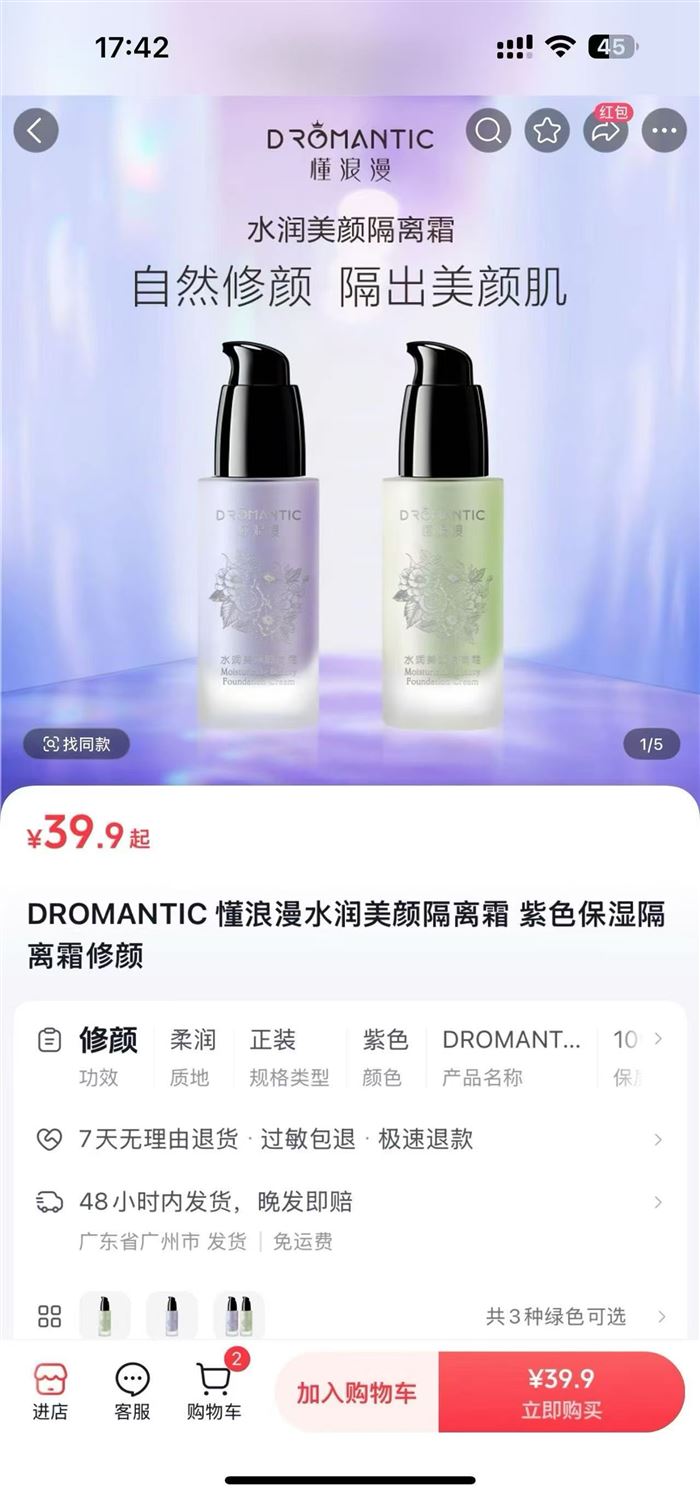700x1497 pixels.
Task: Buy now with 立即购买 for ¥39.9
Action: pos(562,1393)
